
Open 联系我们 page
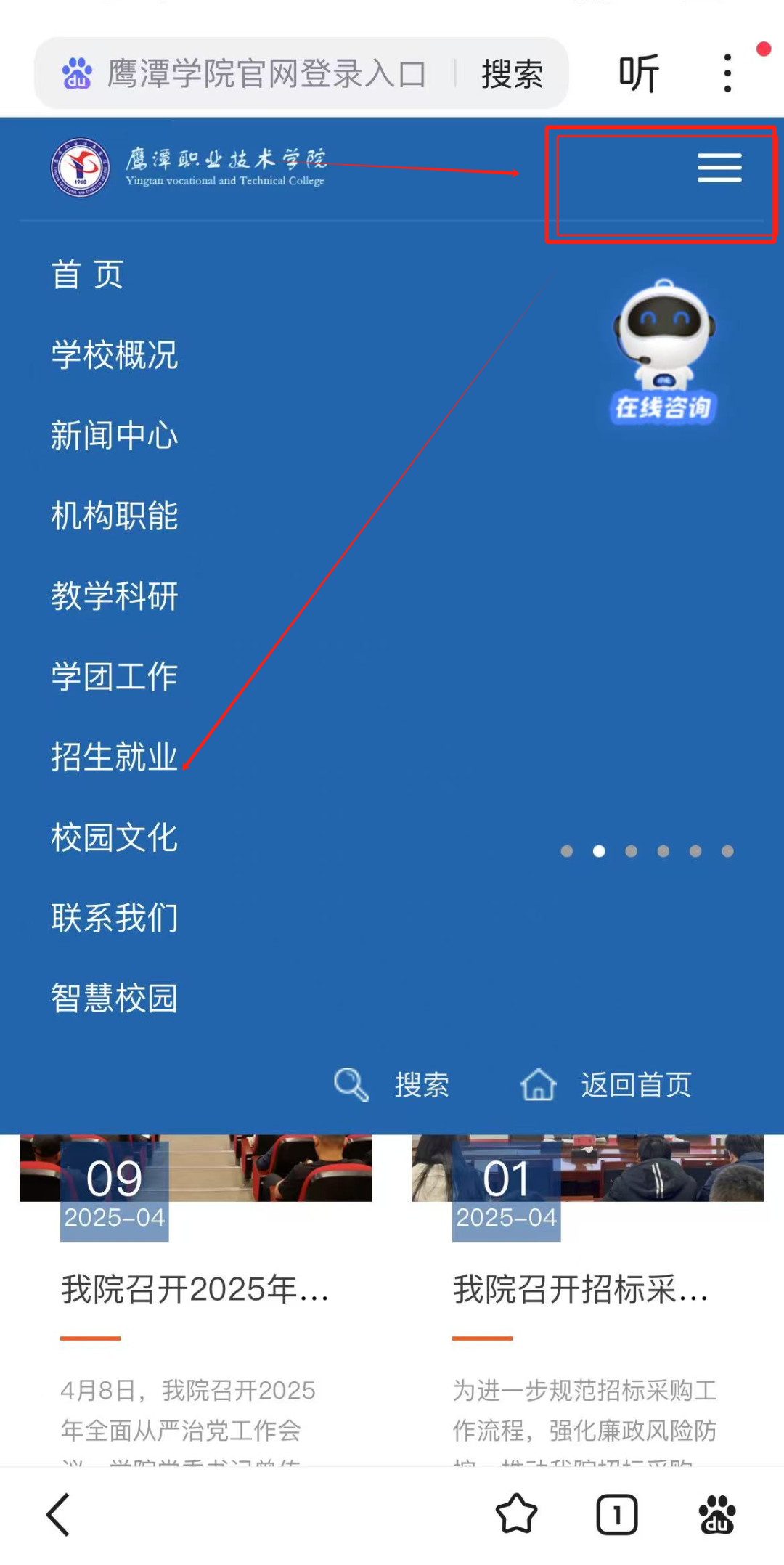(114, 918)
